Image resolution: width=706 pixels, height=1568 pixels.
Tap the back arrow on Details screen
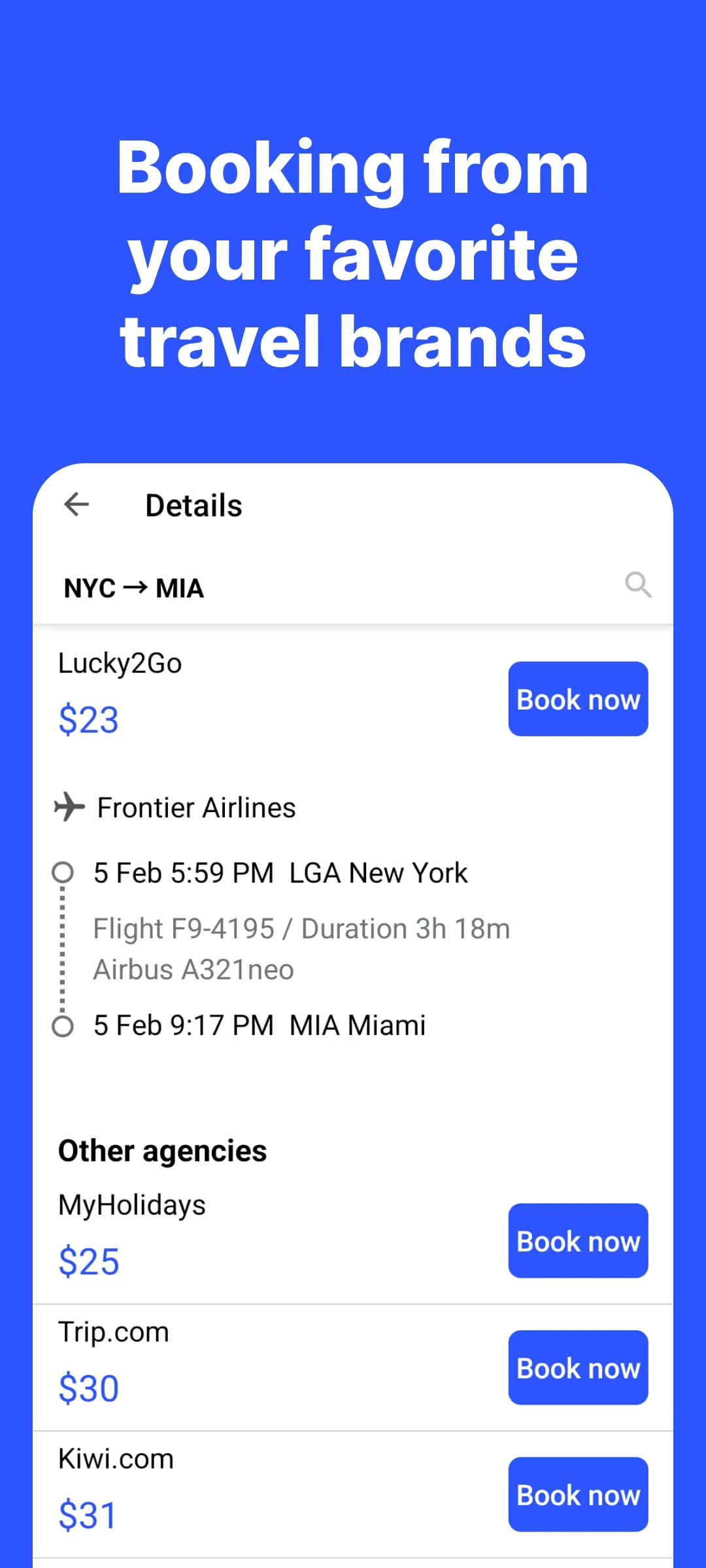[x=76, y=504]
